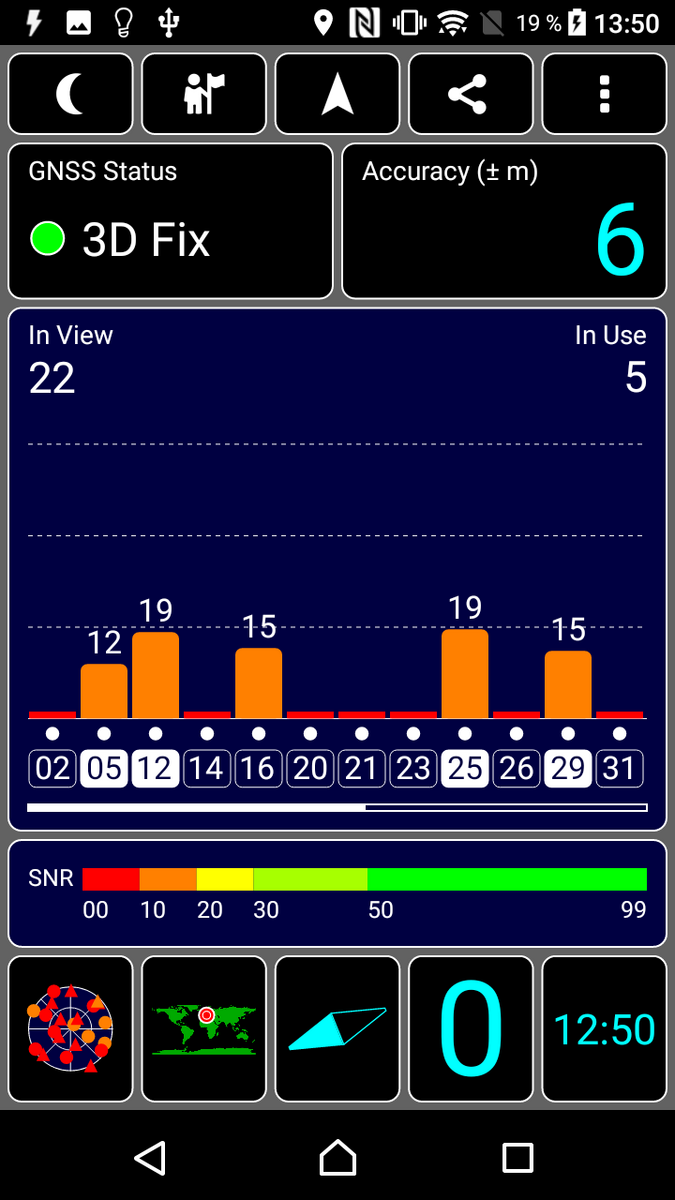Switch to night mode with the moon icon

[70, 94]
